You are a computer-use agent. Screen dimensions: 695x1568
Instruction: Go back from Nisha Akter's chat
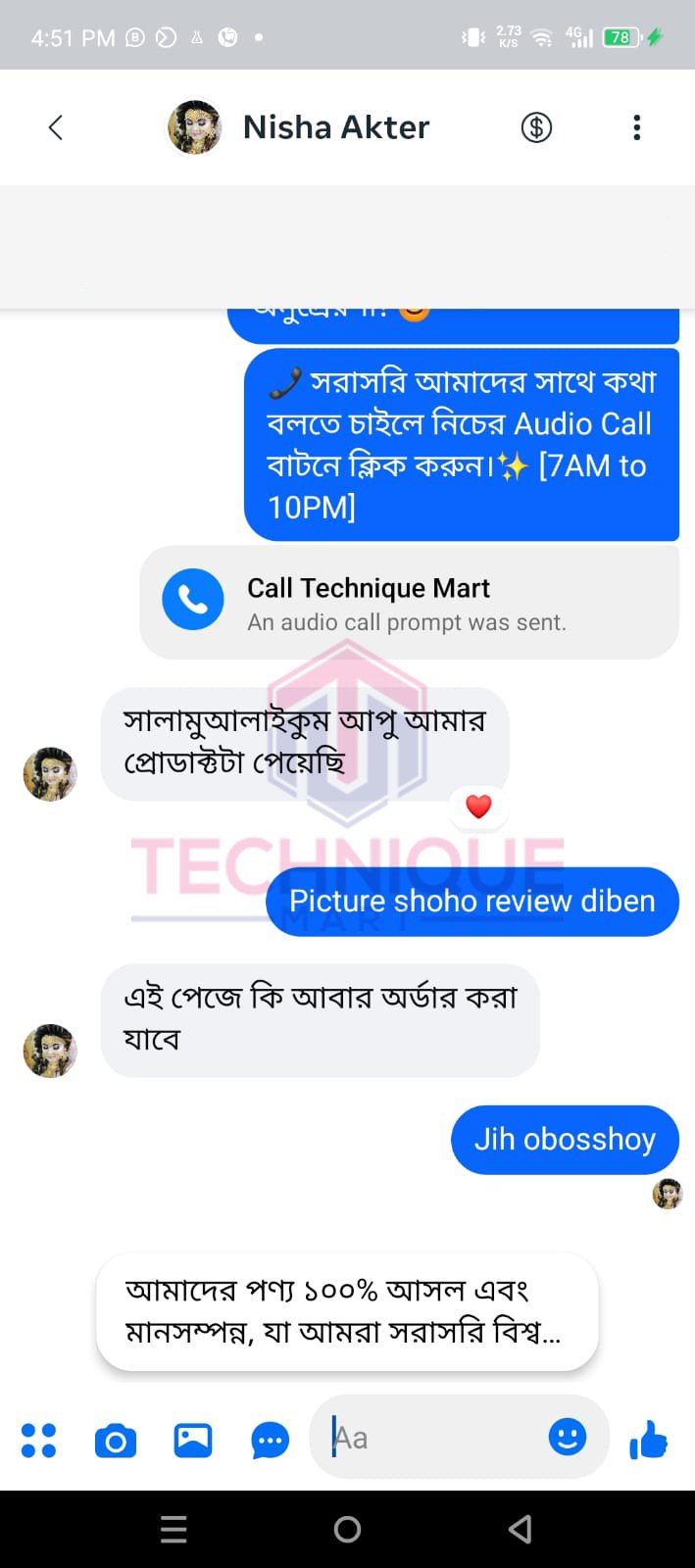click(56, 127)
